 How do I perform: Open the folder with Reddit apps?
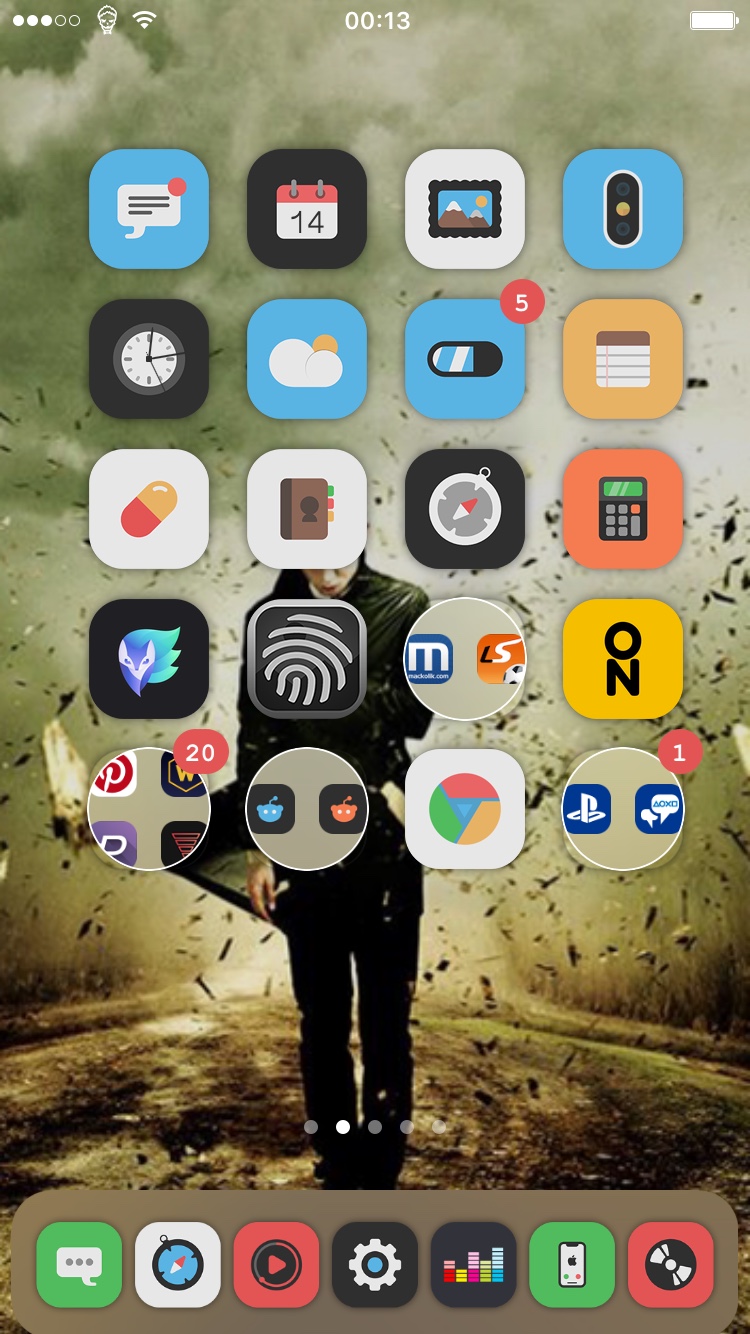307,809
